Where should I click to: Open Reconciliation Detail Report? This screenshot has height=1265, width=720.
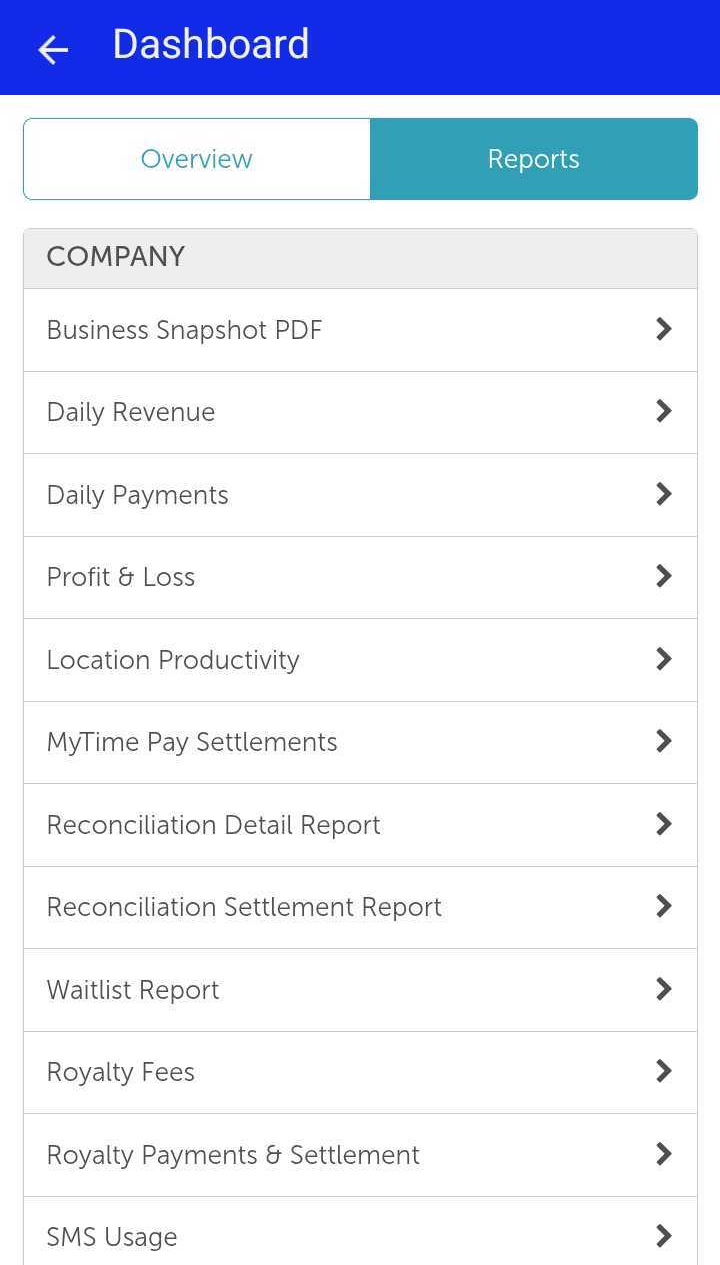click(x=360, y=825)
